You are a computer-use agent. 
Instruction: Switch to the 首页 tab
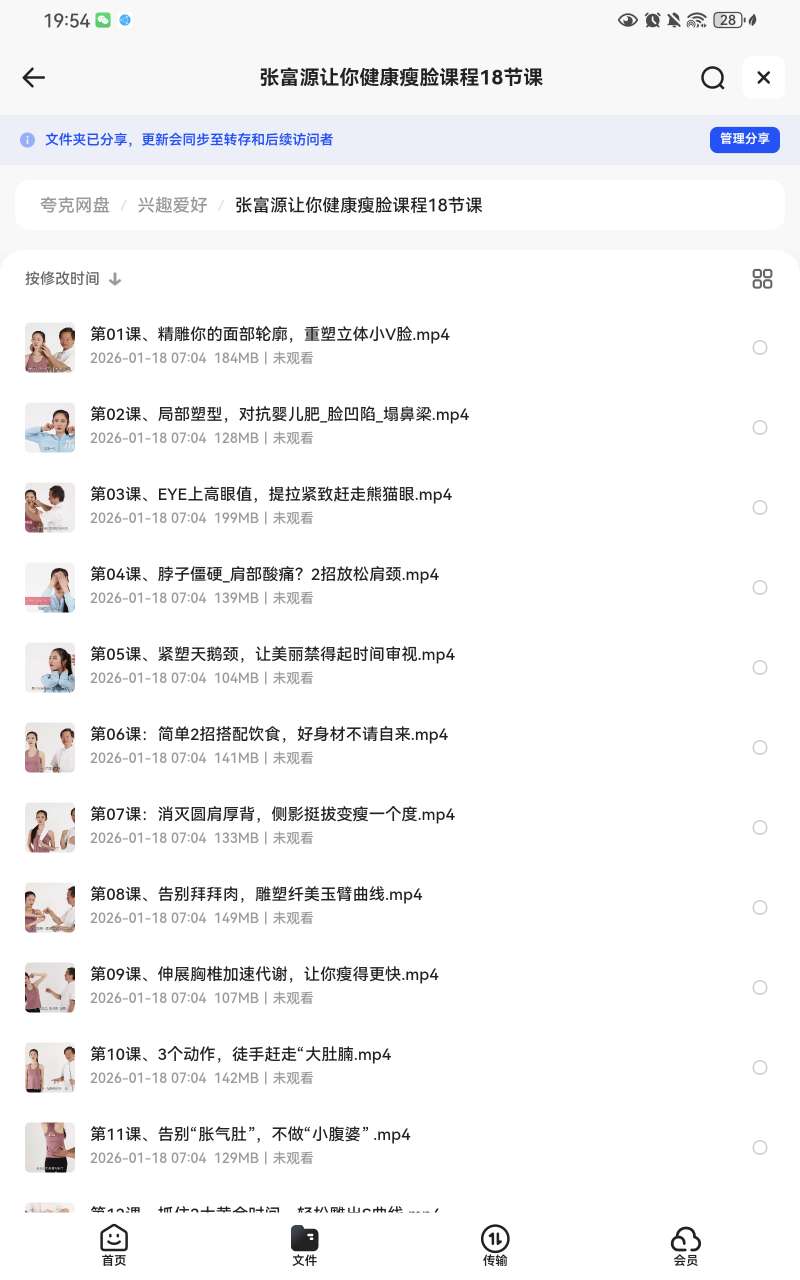click(x=114, y=1246)
